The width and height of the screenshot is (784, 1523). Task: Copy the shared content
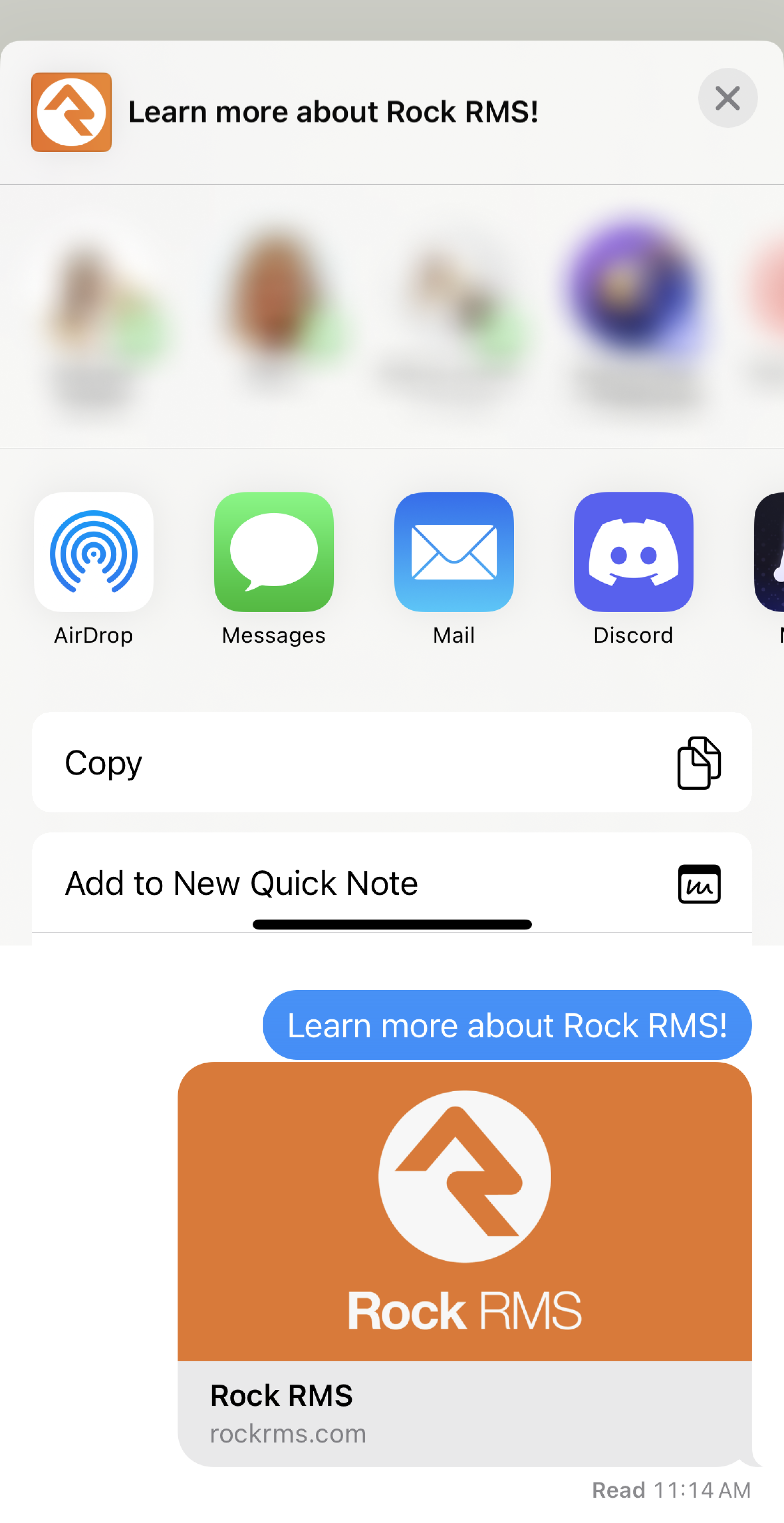pyautogui.click(x=392, y=762)
